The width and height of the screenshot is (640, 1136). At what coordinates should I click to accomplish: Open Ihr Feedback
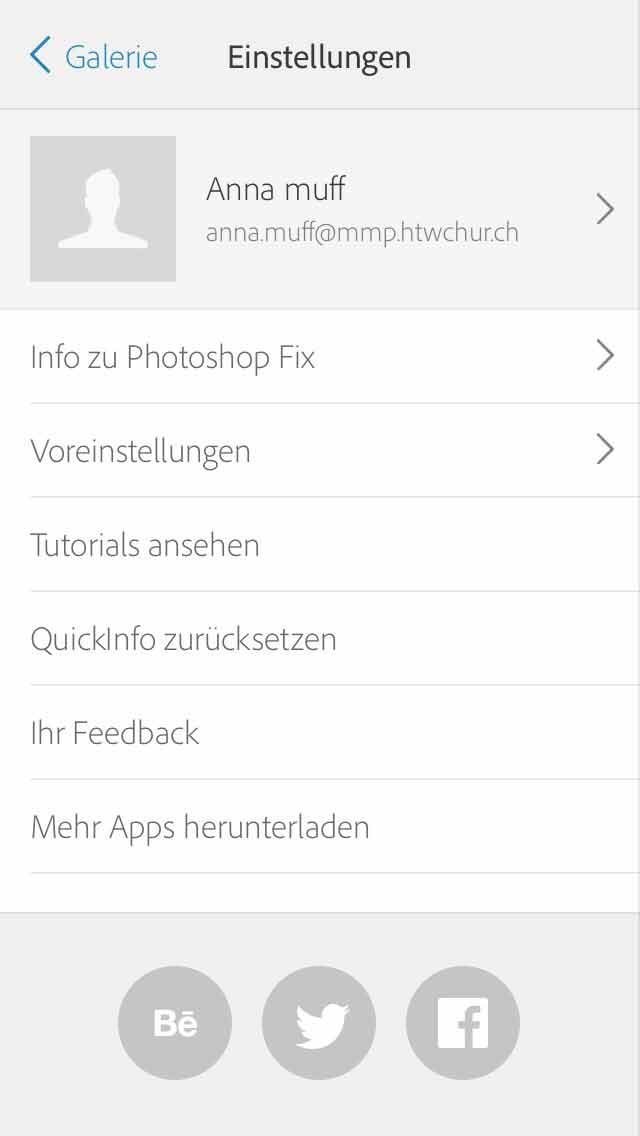pyautogui.click(x=320, y=733)
